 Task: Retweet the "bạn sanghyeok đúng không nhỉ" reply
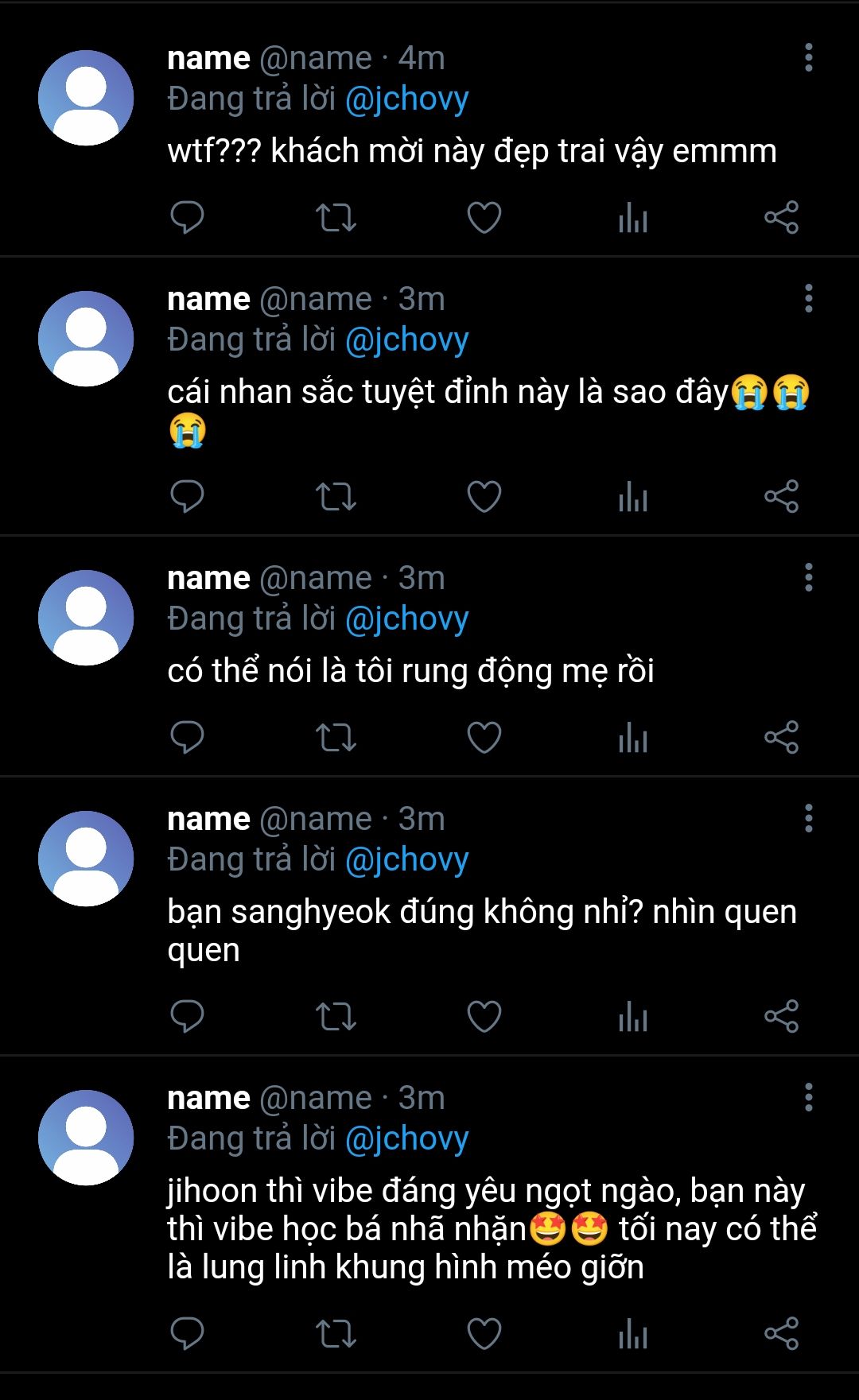click(x=336, y=1017)
